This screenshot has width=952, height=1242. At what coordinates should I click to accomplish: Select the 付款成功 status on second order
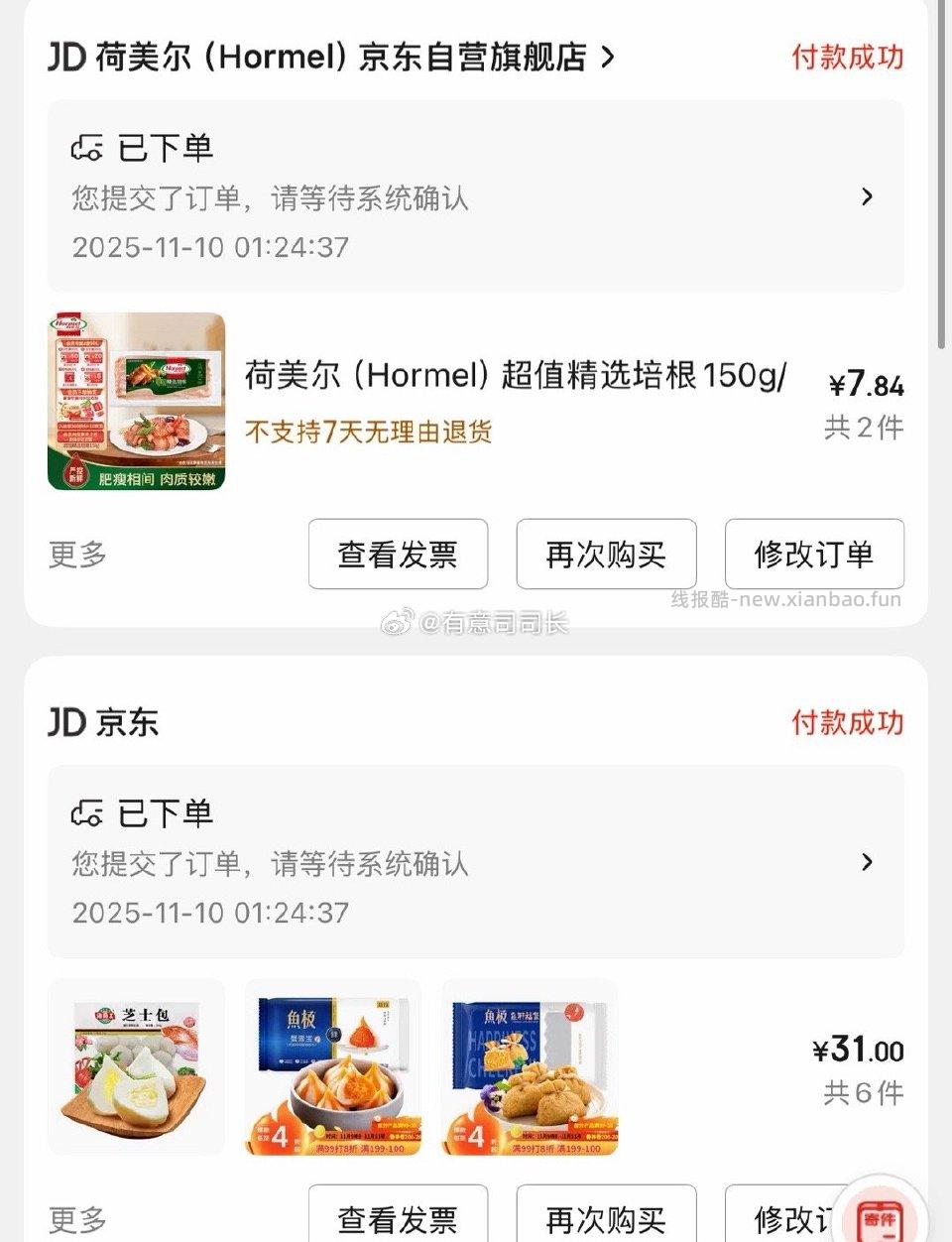[x=848, y=723]
